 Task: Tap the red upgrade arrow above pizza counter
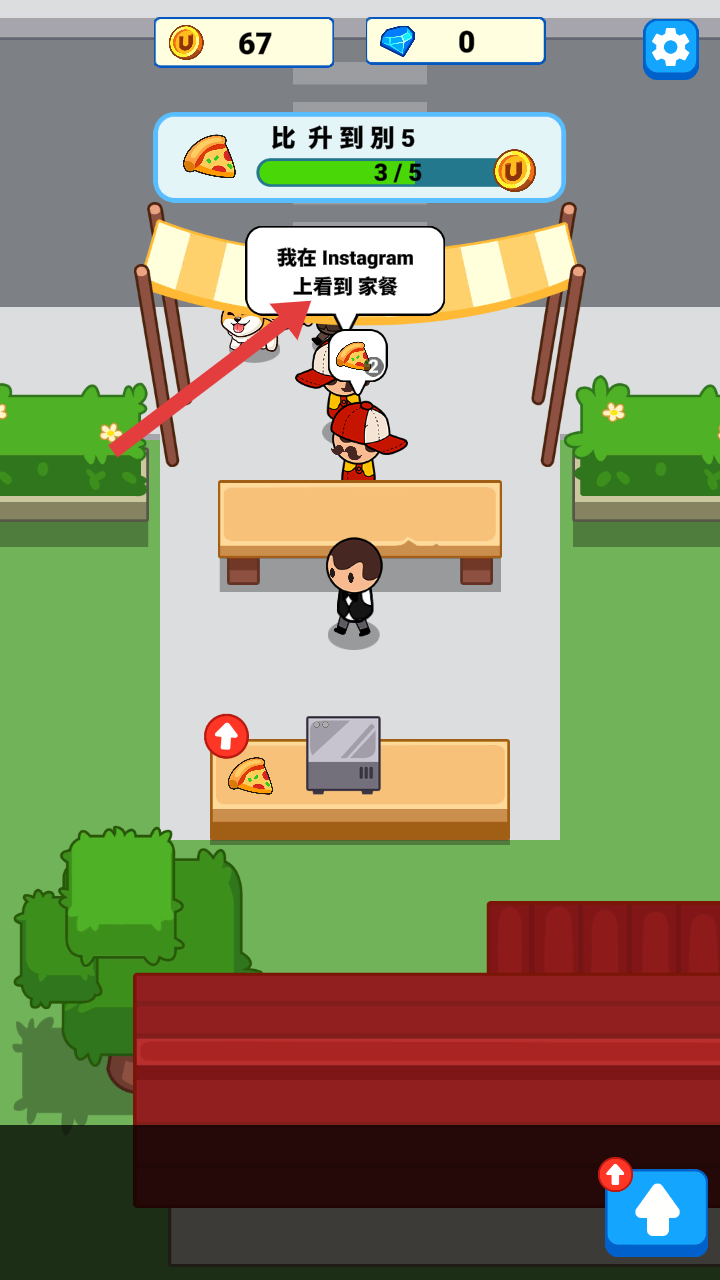coord(226,736)
